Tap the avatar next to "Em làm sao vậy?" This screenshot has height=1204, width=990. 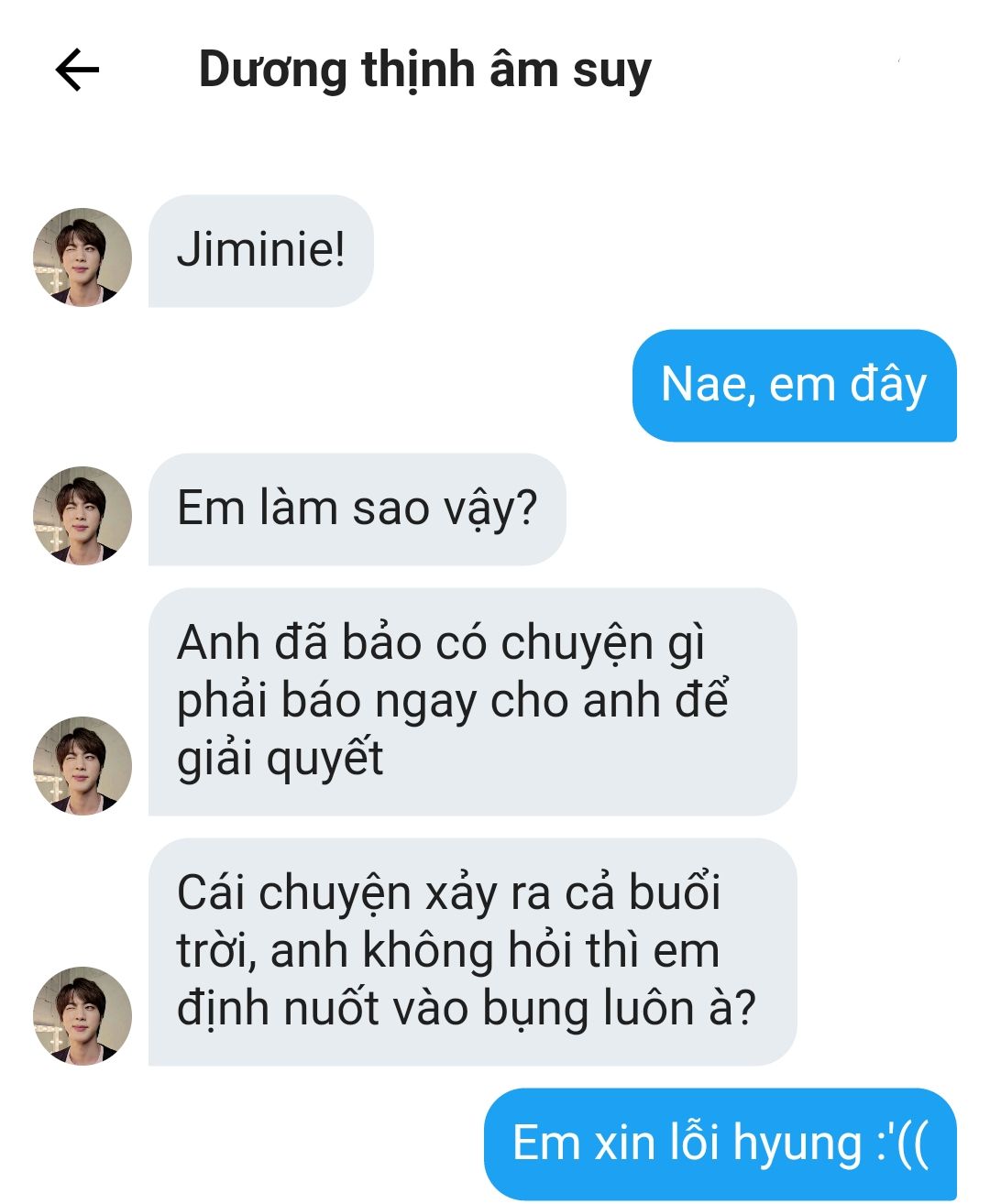click(x=82, y=516)
